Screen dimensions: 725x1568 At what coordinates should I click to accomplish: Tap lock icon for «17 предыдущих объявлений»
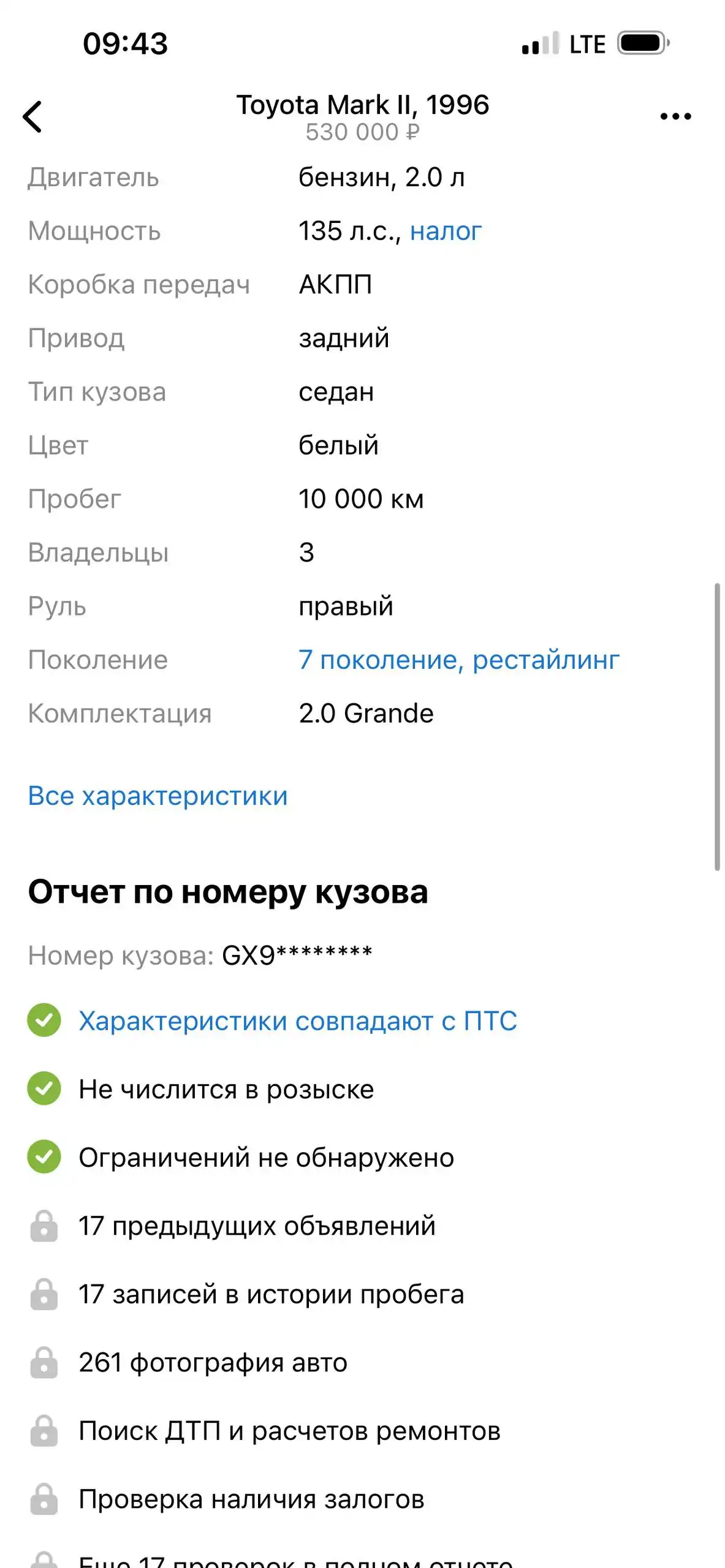tap(44, 1225)
